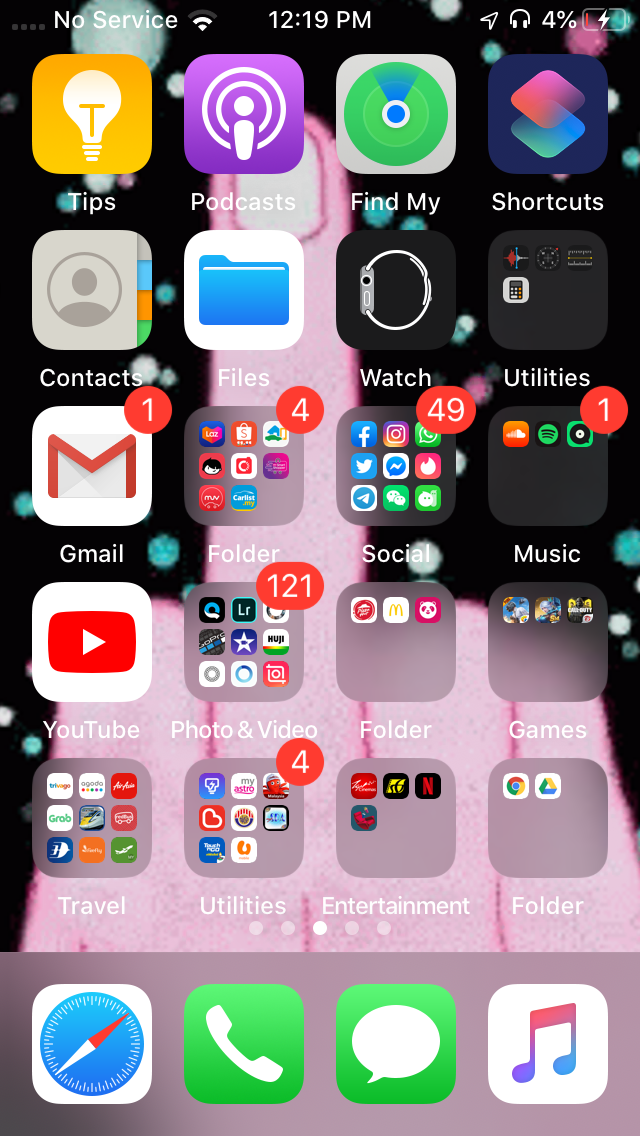The height and width of the screenshot is (1136, 640).
Task: Open Gmail with one unread badge
Action: pos(92,466)
